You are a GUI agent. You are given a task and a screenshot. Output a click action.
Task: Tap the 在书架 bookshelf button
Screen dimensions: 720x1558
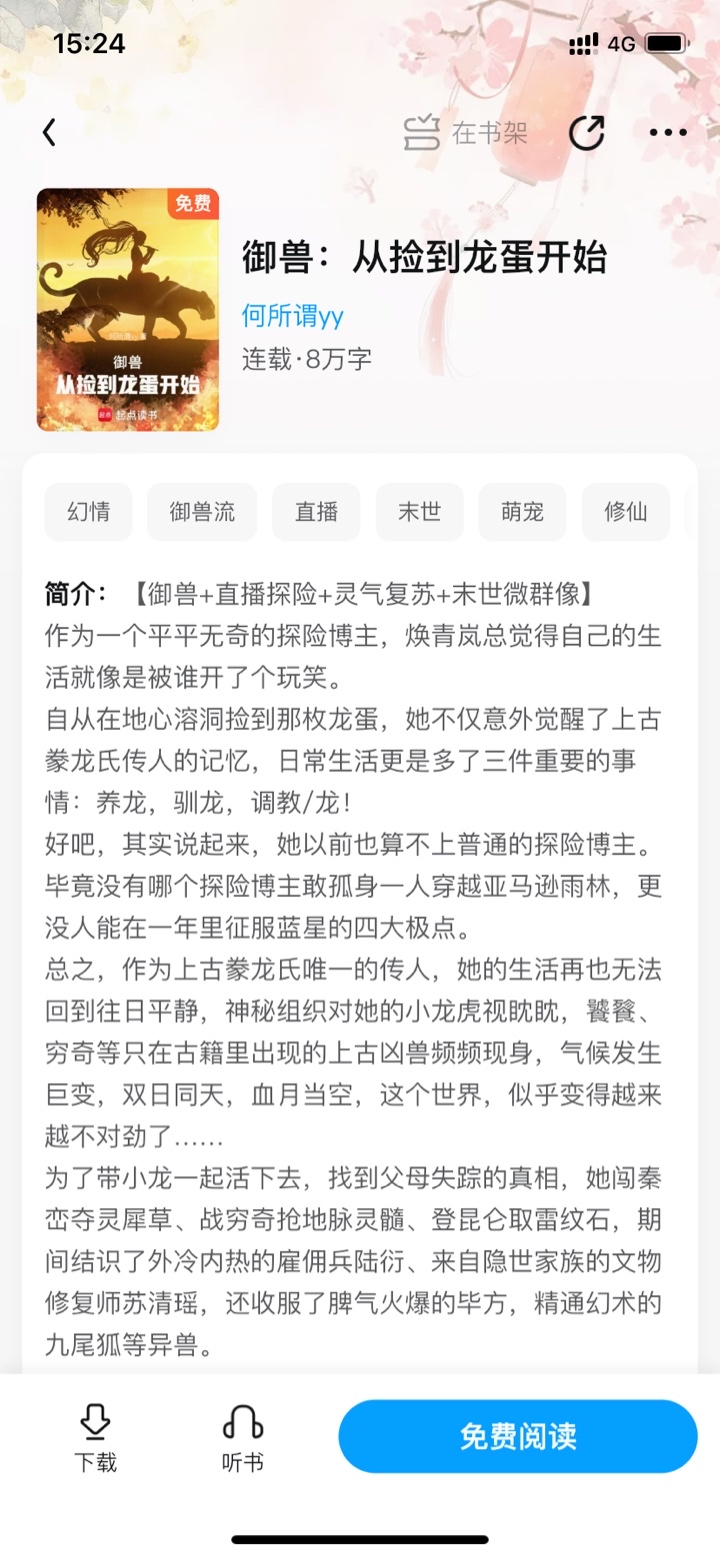(x=466, y=133)
